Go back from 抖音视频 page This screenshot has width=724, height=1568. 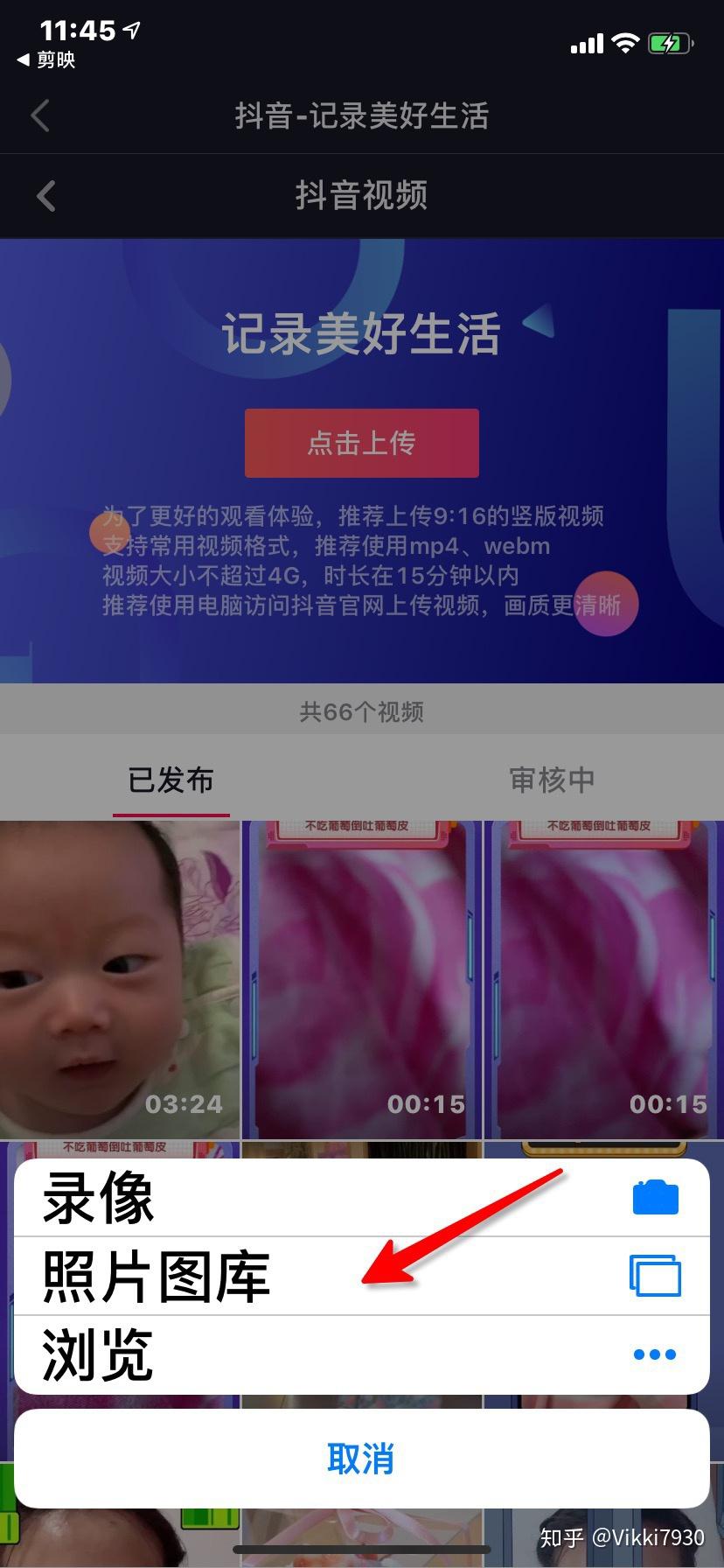coord(47,196)
